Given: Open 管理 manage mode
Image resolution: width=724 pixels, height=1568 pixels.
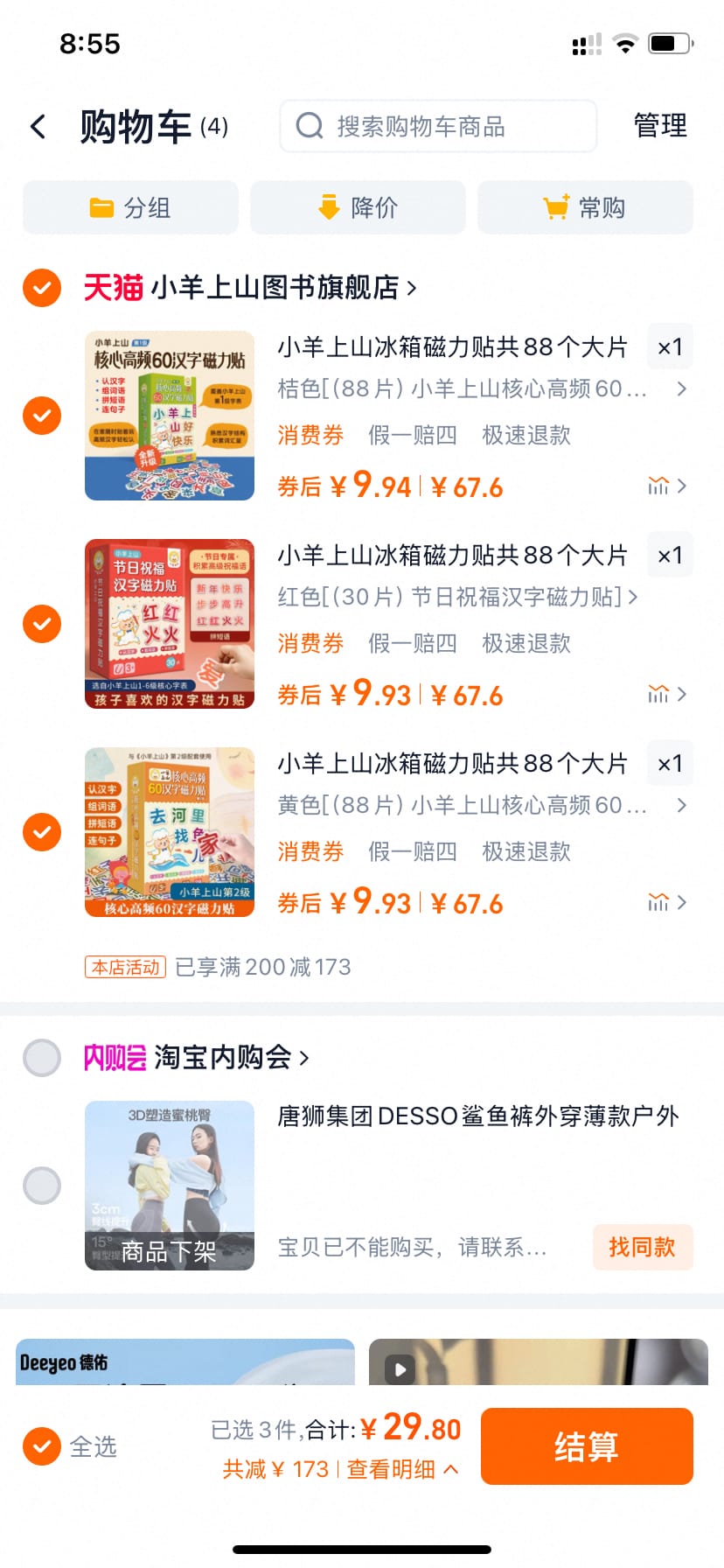Looking at the screenshot, I should (x=660, y=126).
